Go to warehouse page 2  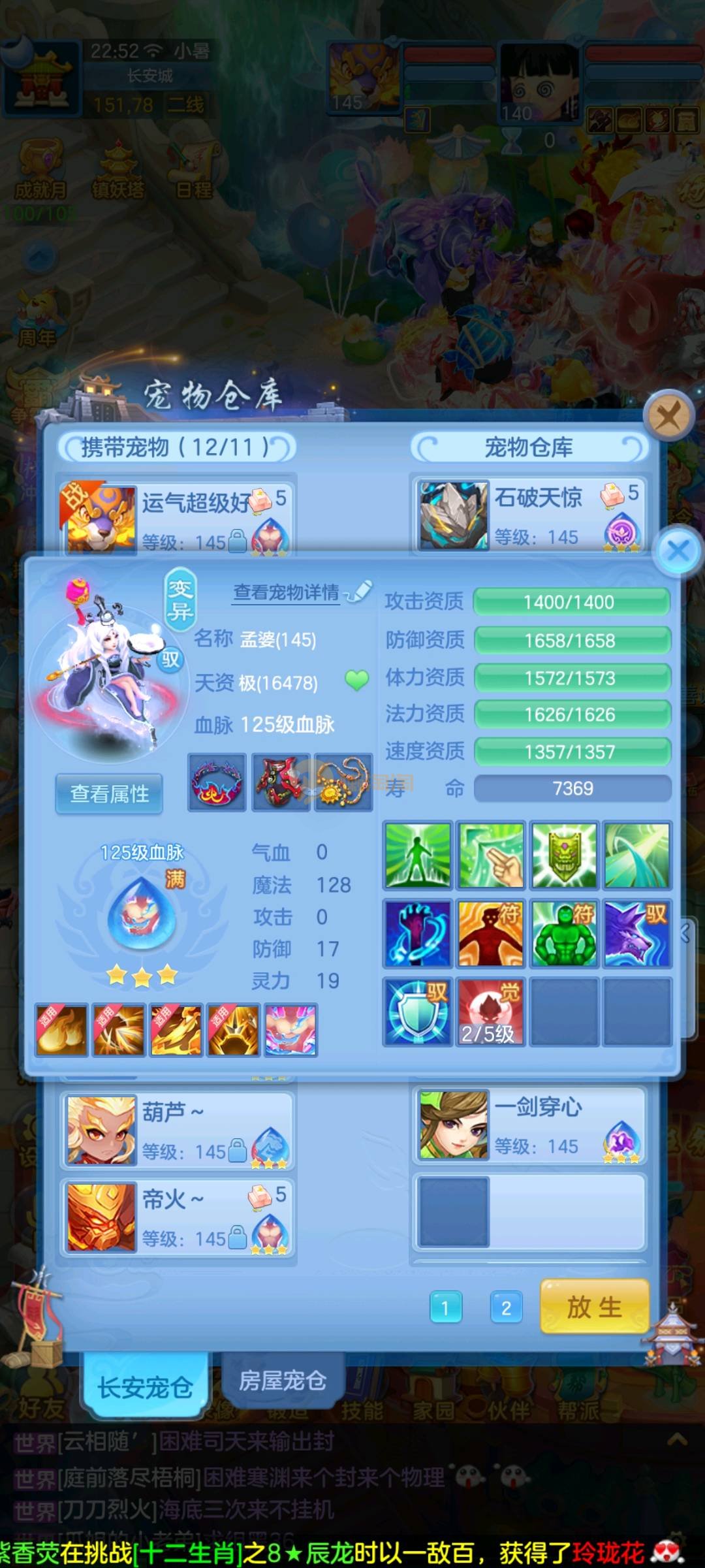pyautogui.click(x=506, y=1308)
